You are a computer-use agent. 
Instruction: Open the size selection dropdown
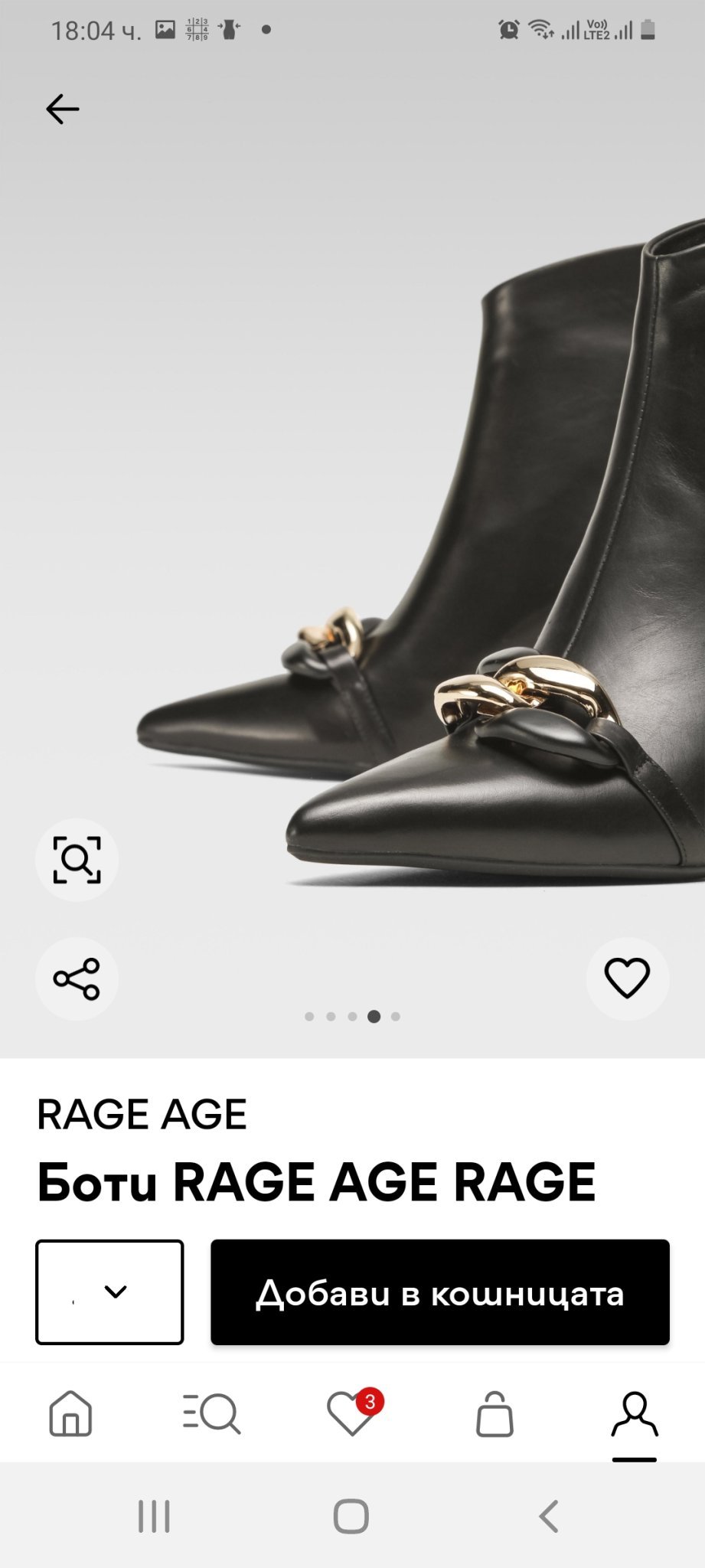(109, 1292)
